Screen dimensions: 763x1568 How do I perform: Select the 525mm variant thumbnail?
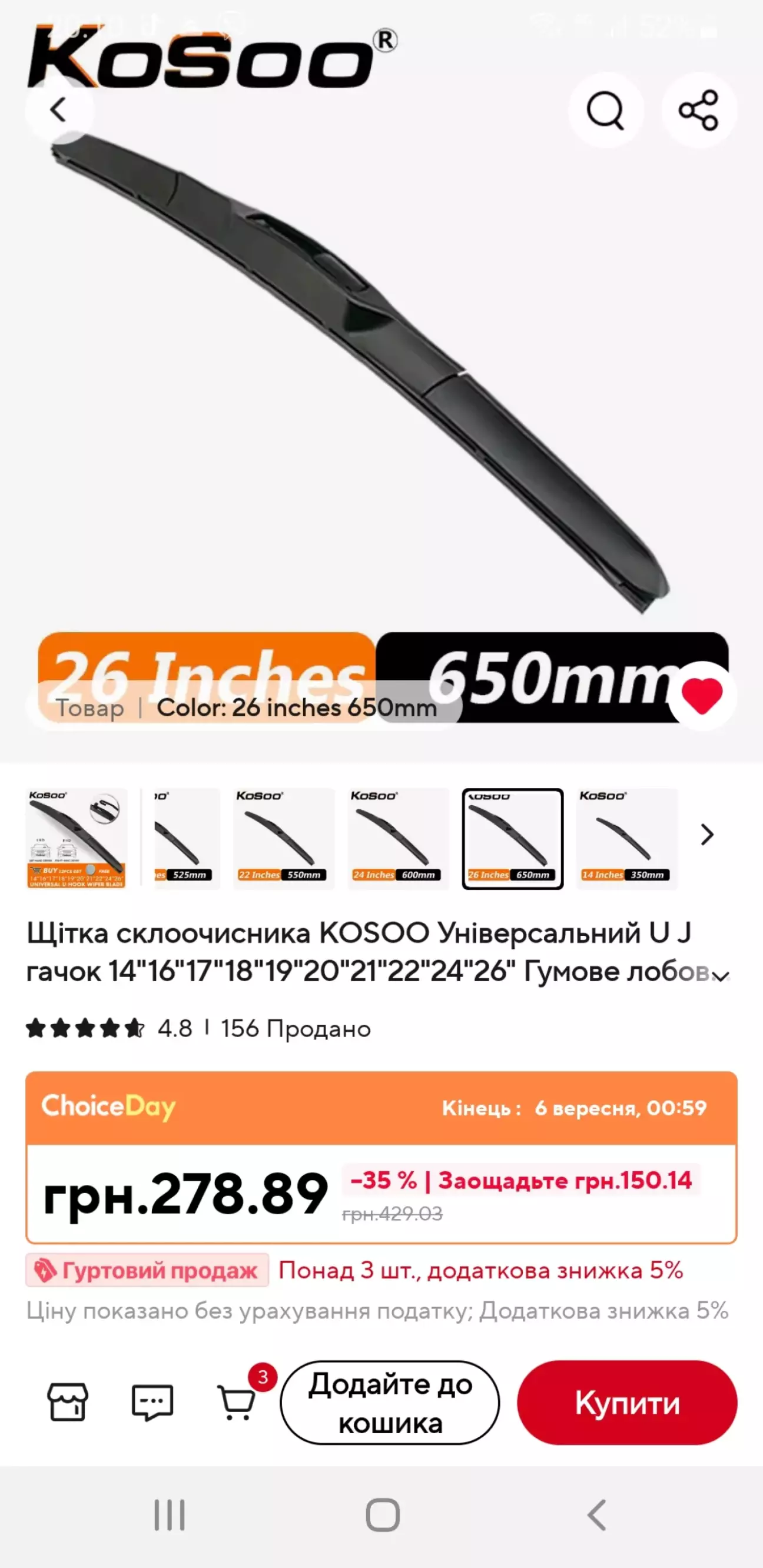pyautogui.click(x=187, y=838)
